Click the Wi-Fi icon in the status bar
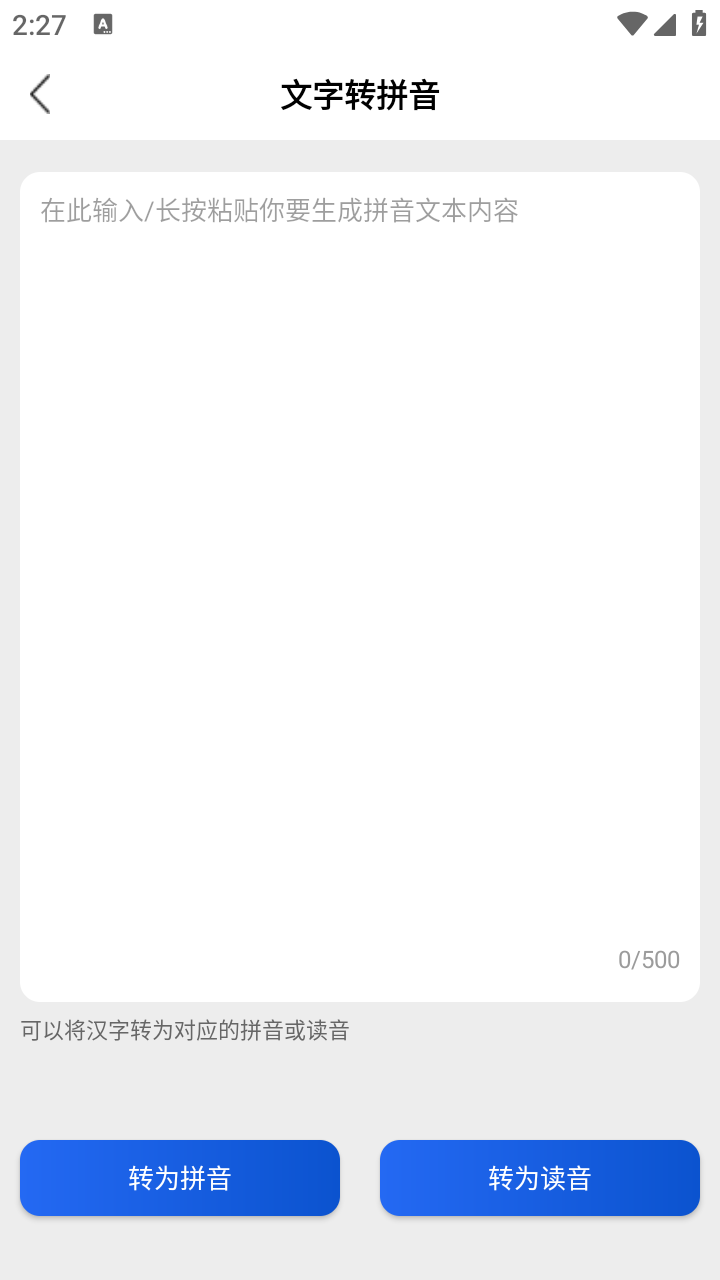 point(631,22)
